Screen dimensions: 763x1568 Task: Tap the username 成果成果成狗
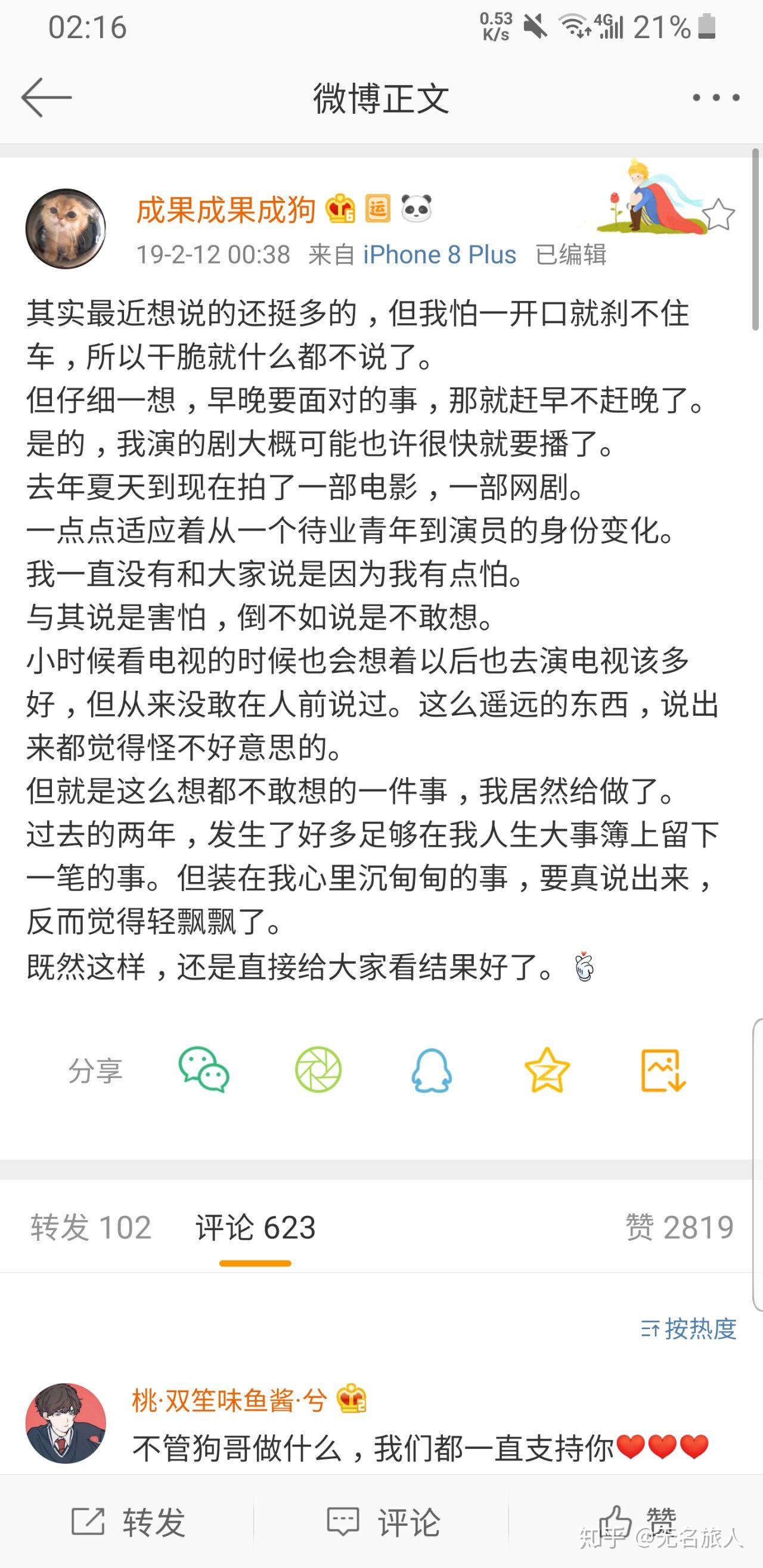coord(226,210)
